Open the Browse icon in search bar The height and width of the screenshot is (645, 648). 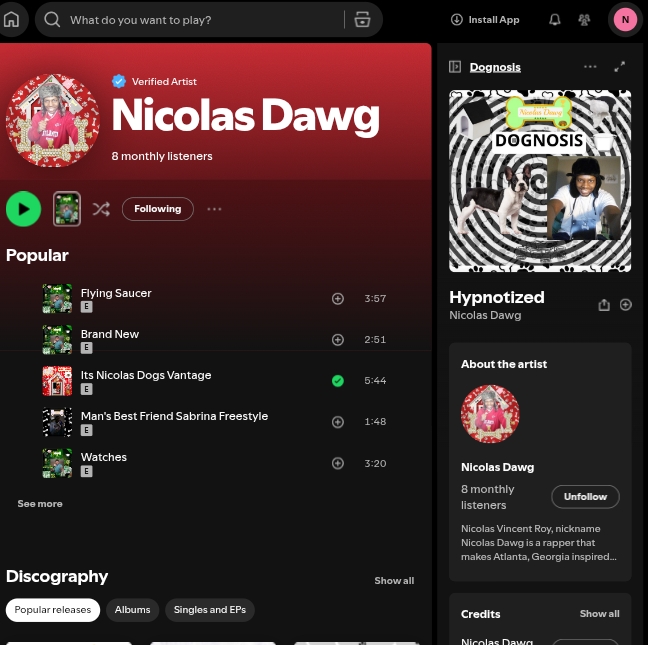pyautogui.click(x=362, y=20)
